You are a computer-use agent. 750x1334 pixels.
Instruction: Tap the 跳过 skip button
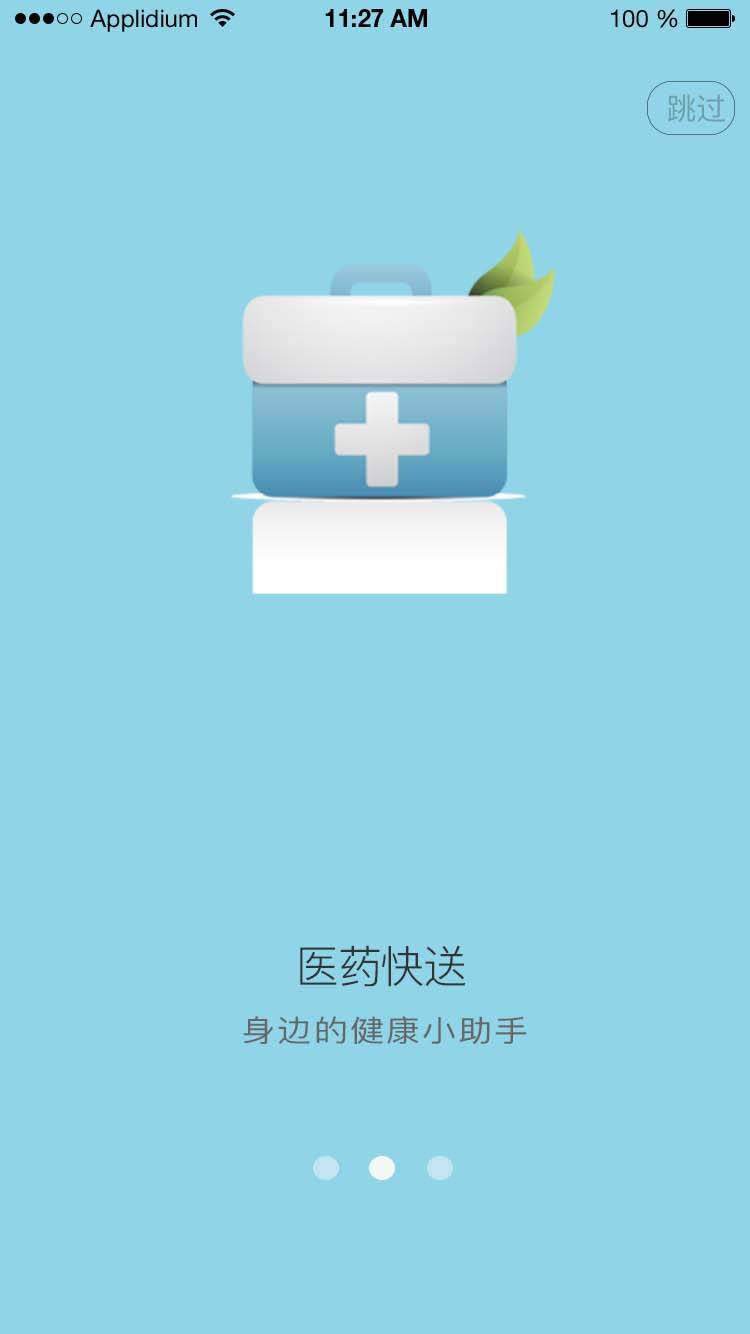691,108
